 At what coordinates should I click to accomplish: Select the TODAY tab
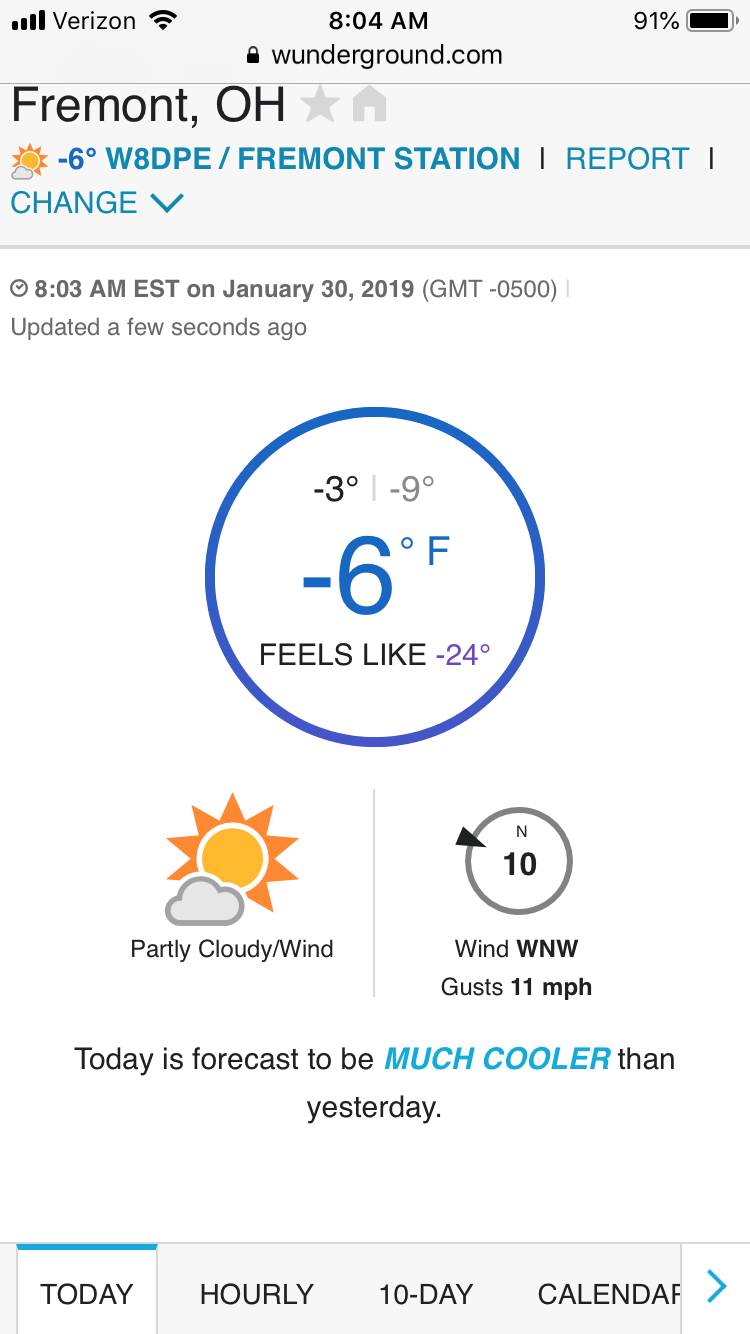tap(87, 1292)
